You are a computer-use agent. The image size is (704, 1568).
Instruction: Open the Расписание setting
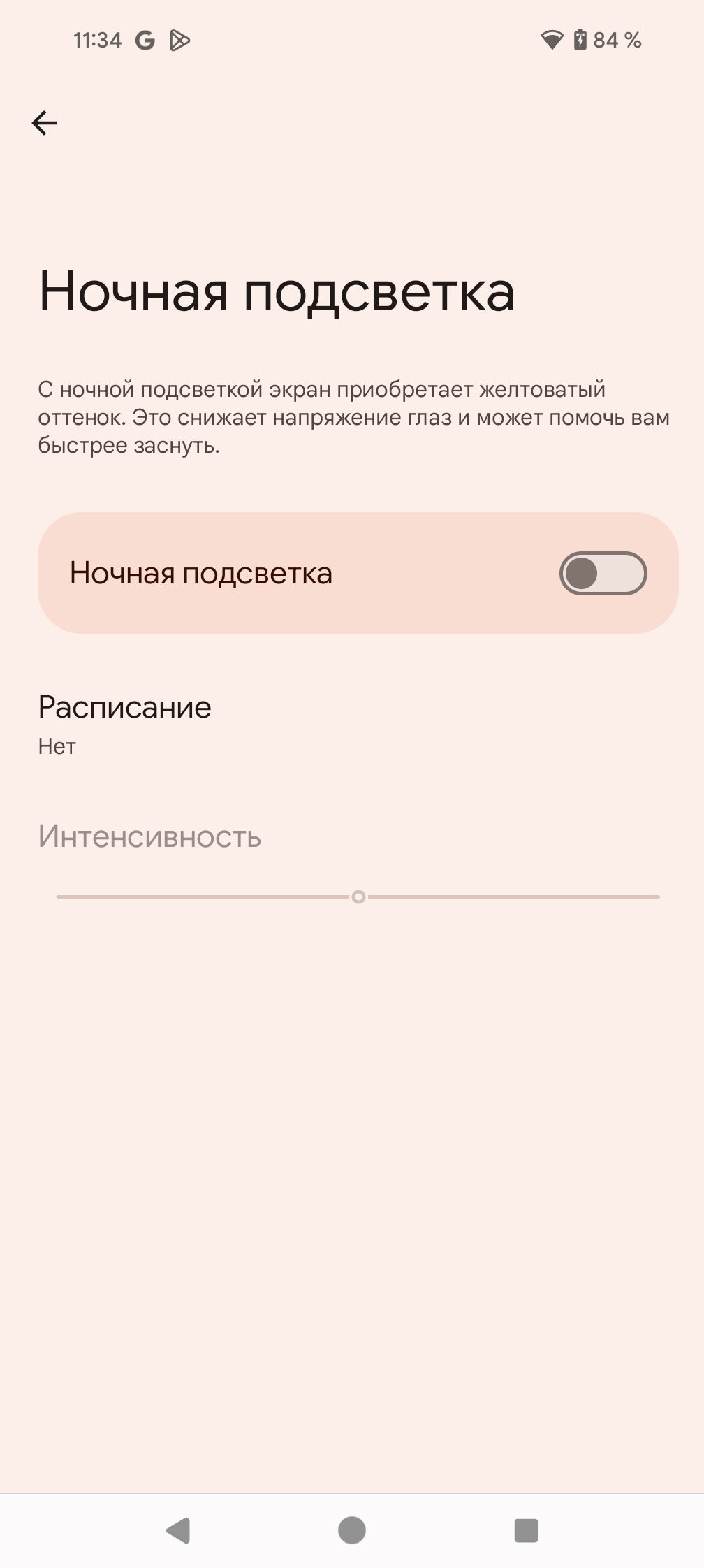126,725
